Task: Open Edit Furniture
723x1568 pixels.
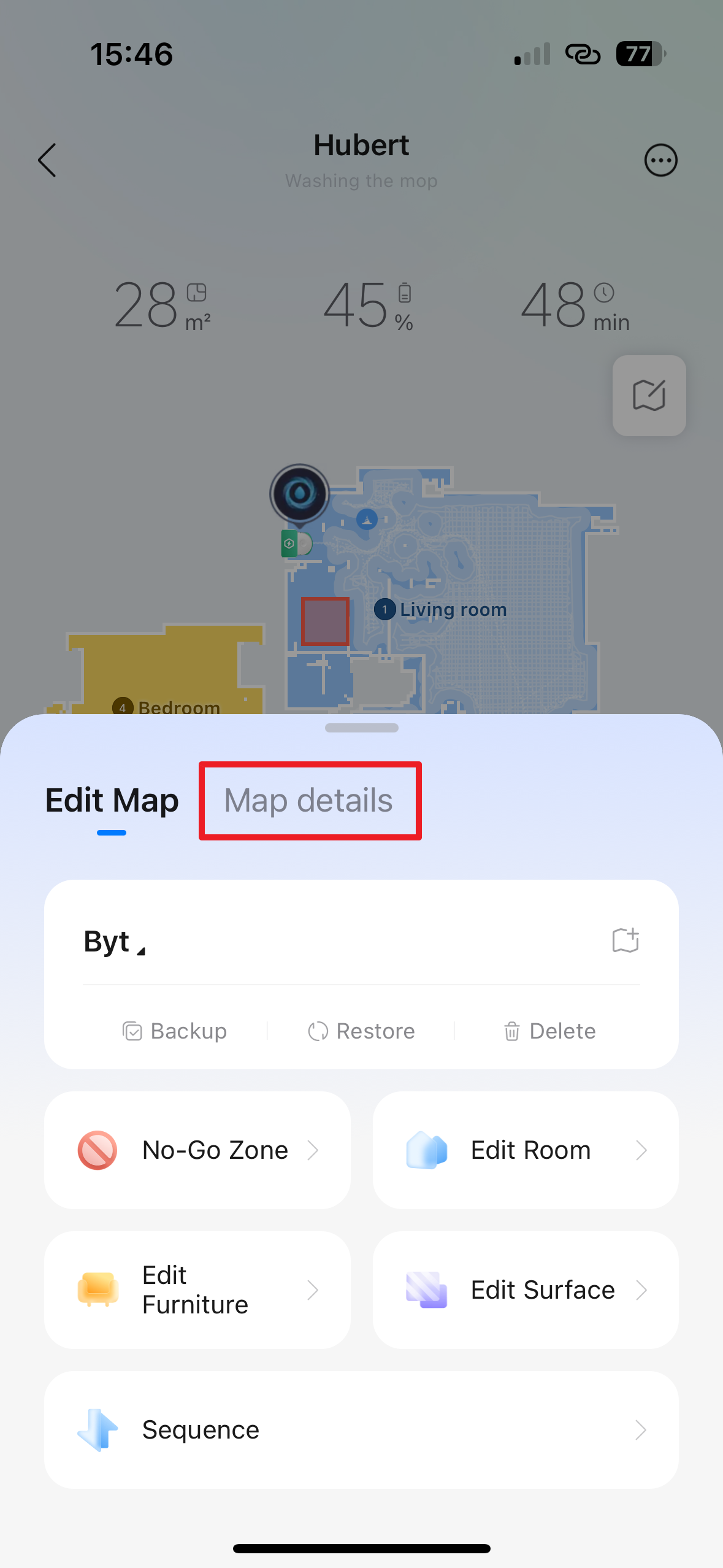Action: [197, 1290]
